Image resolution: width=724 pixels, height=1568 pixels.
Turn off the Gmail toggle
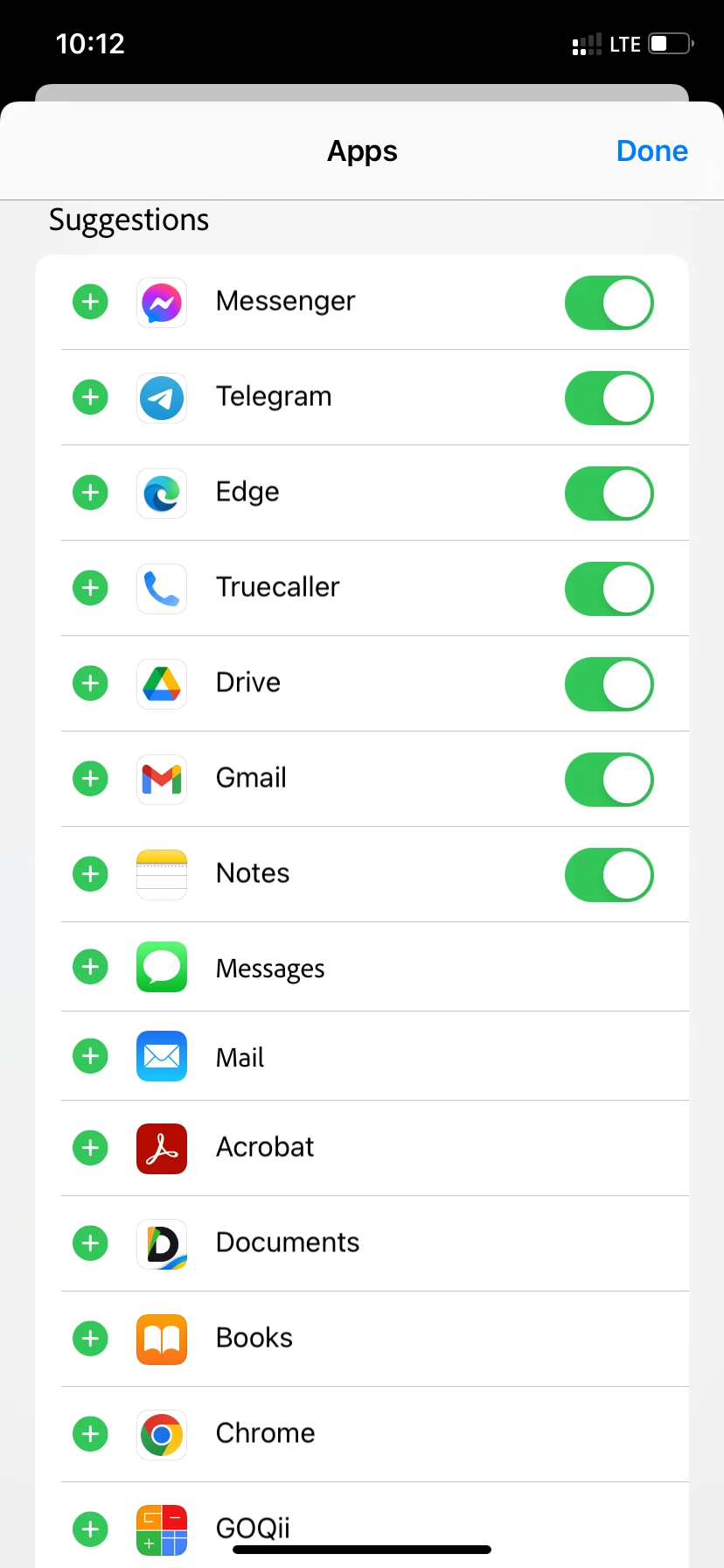(609, 780)
